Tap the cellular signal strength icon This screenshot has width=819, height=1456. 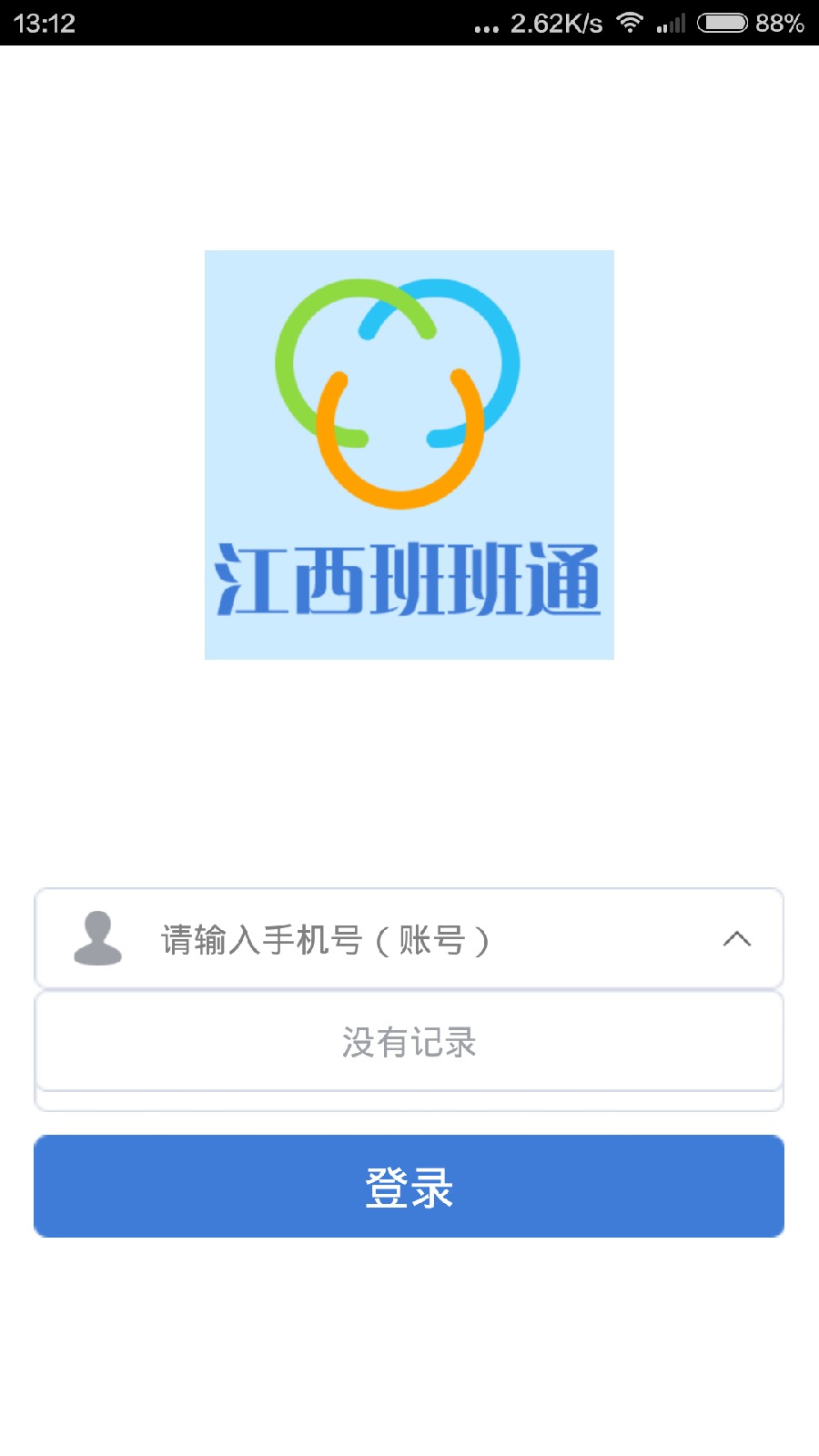pyautogui.click(x=671, y=23)
